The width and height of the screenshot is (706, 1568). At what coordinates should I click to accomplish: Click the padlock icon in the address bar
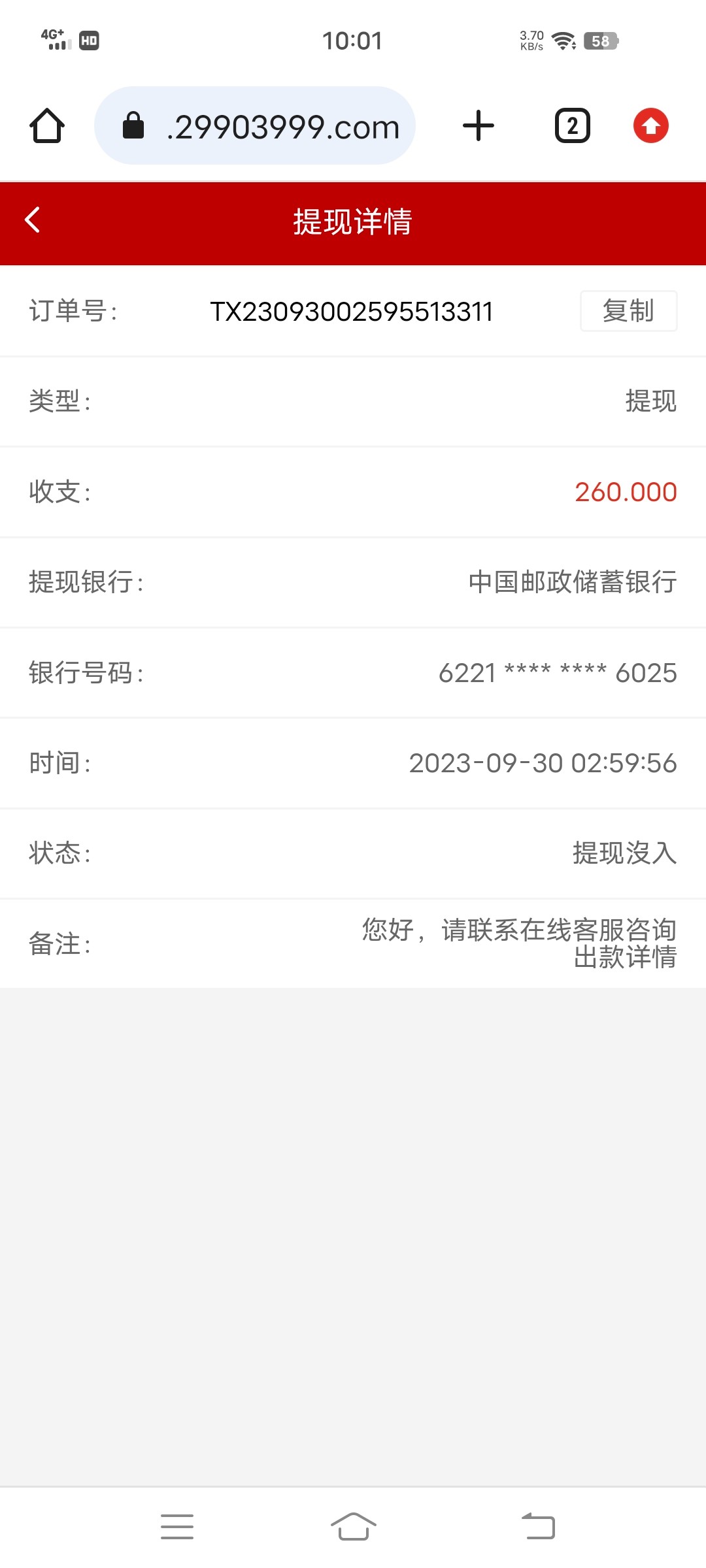coord(134,126)
